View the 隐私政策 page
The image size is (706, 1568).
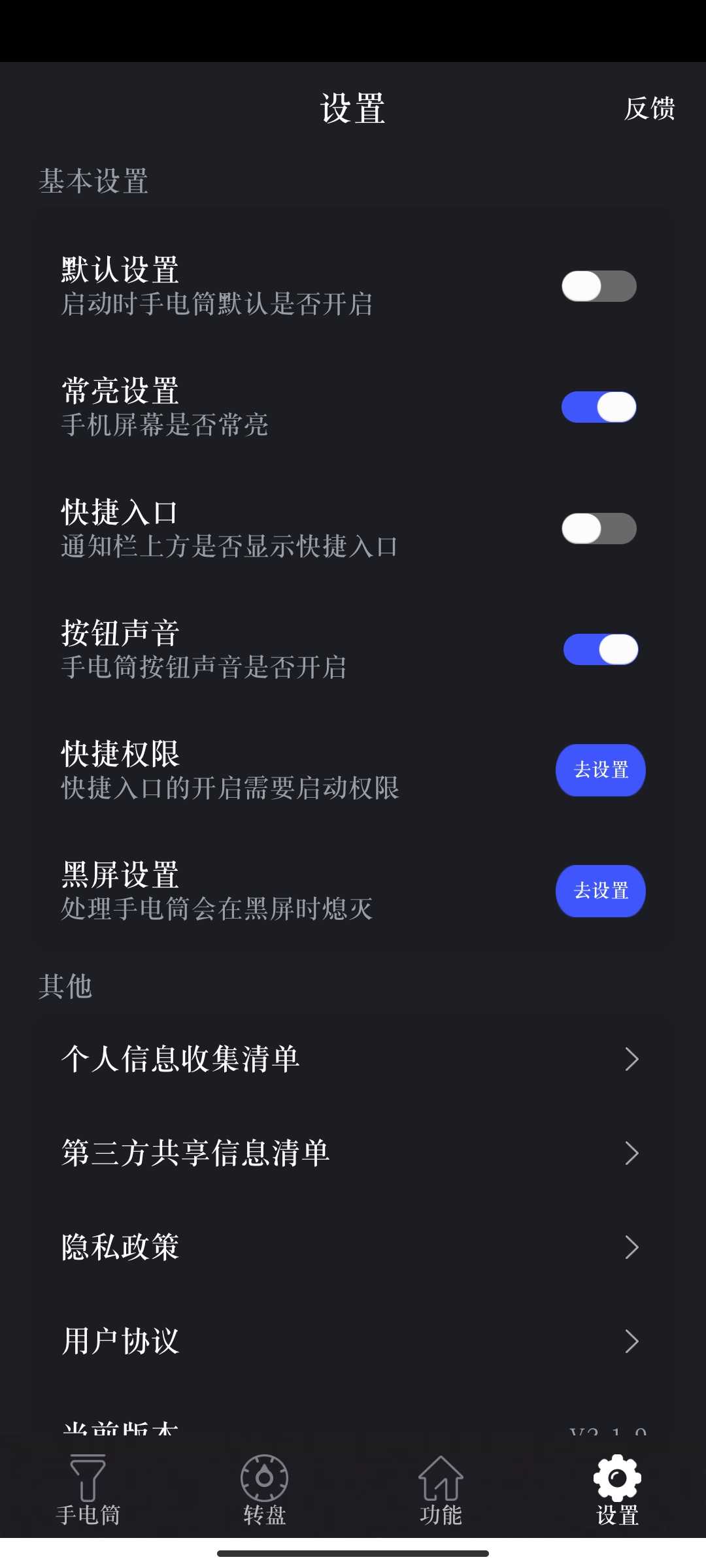[x=352, y=1247]
